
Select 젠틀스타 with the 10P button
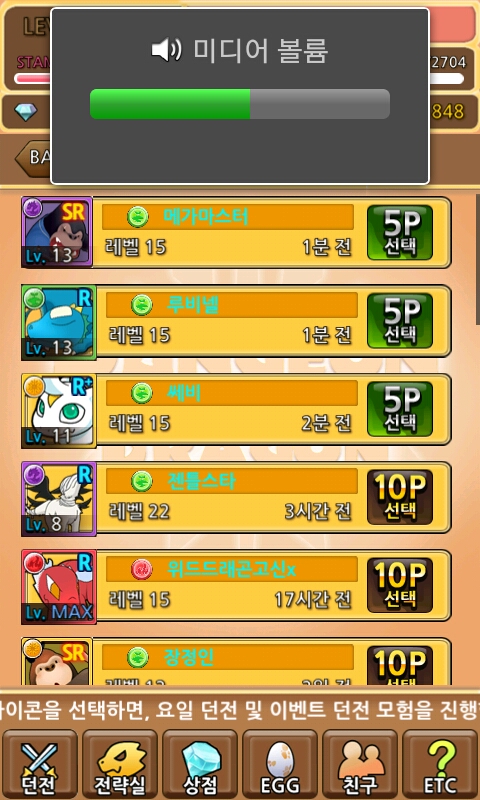[400, 497]
